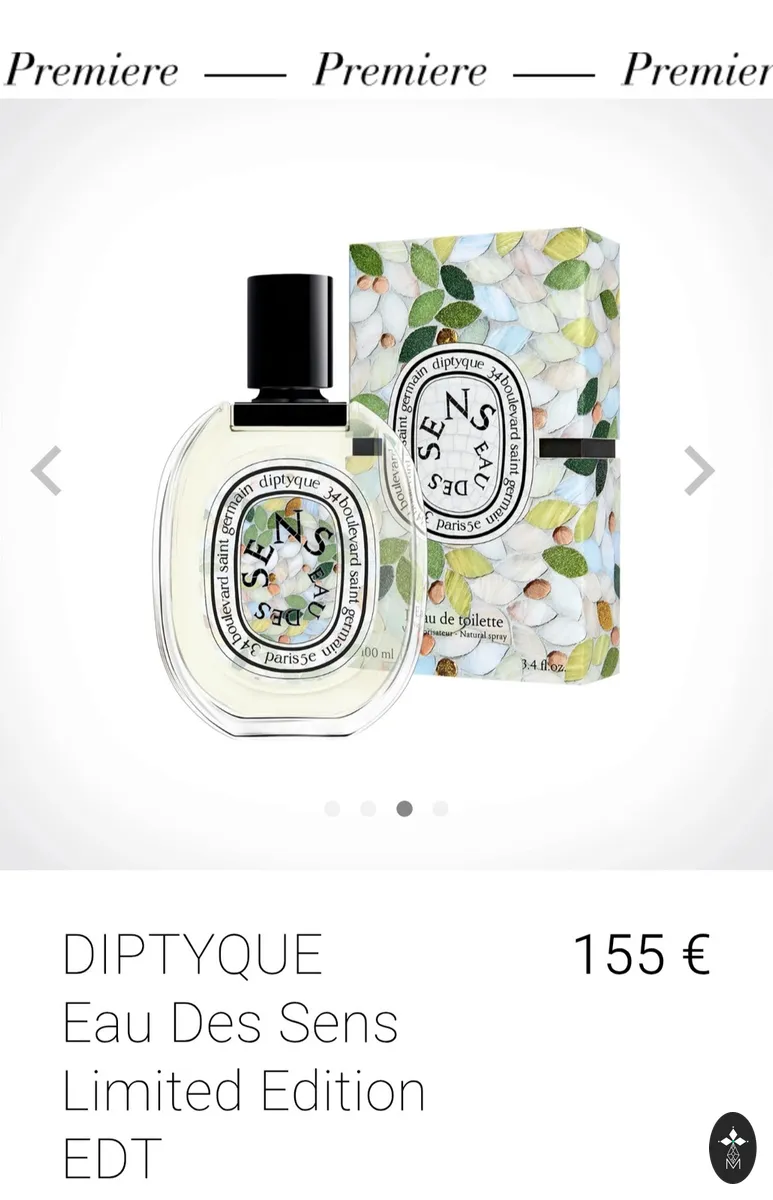Show the next product image
This screenshot has height=1200, width=773.
[698, 471]
